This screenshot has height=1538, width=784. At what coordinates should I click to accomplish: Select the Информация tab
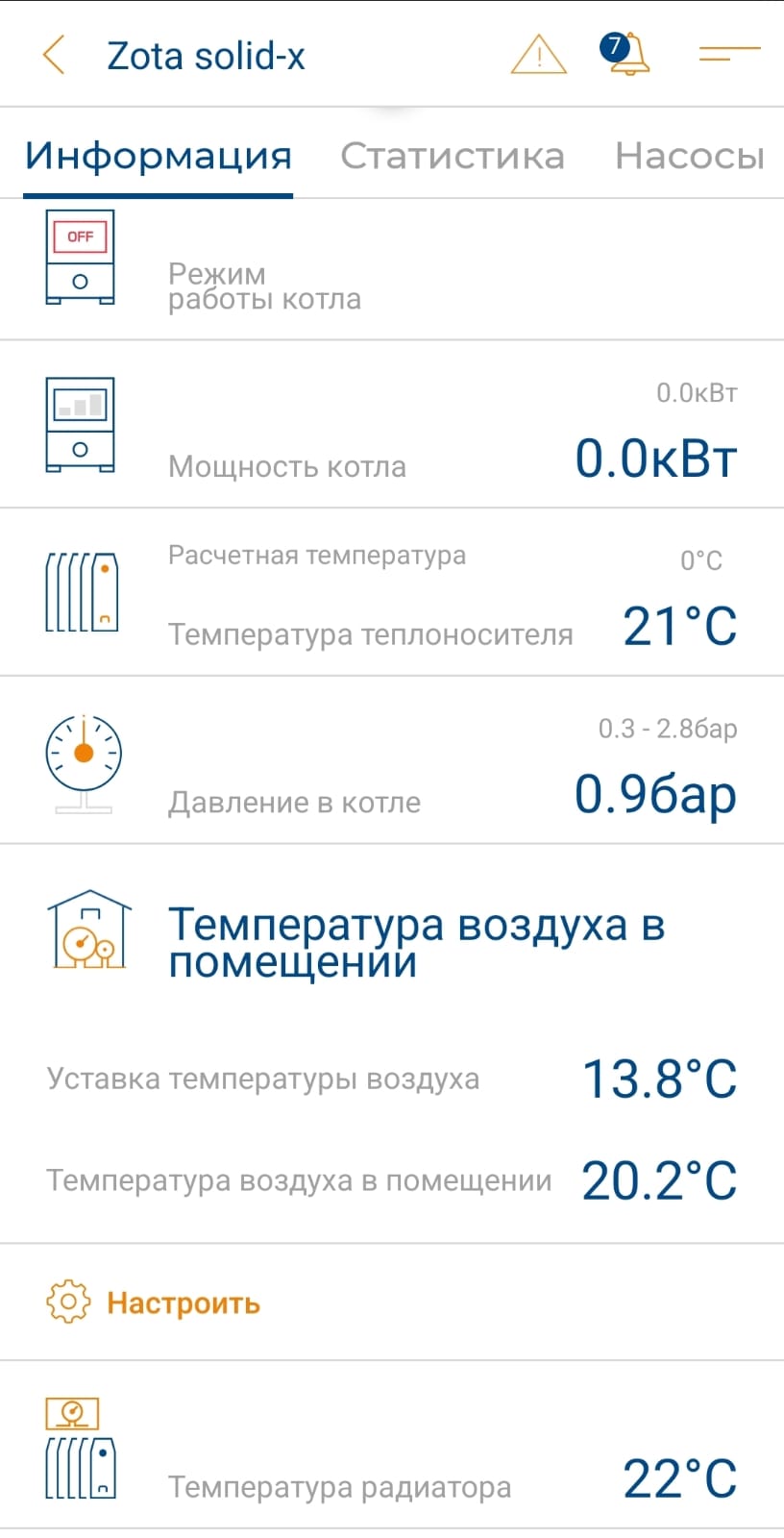pos(159,156)
